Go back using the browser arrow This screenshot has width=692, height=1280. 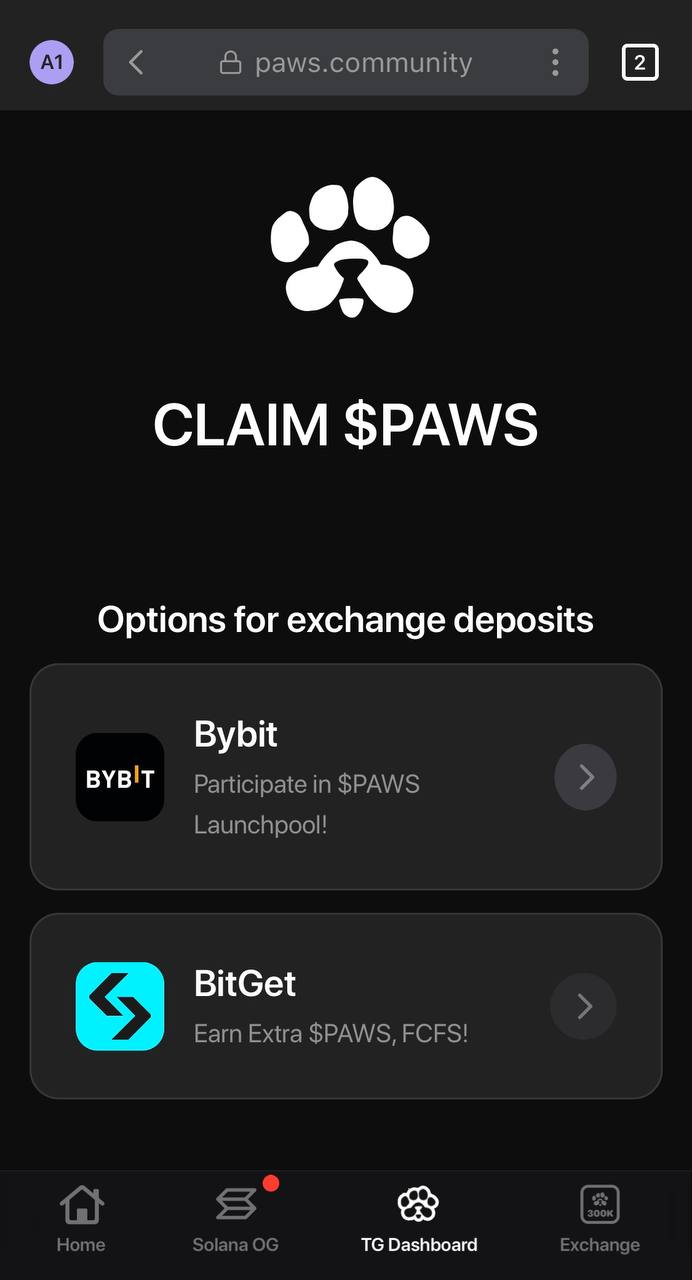coord(137,62)
